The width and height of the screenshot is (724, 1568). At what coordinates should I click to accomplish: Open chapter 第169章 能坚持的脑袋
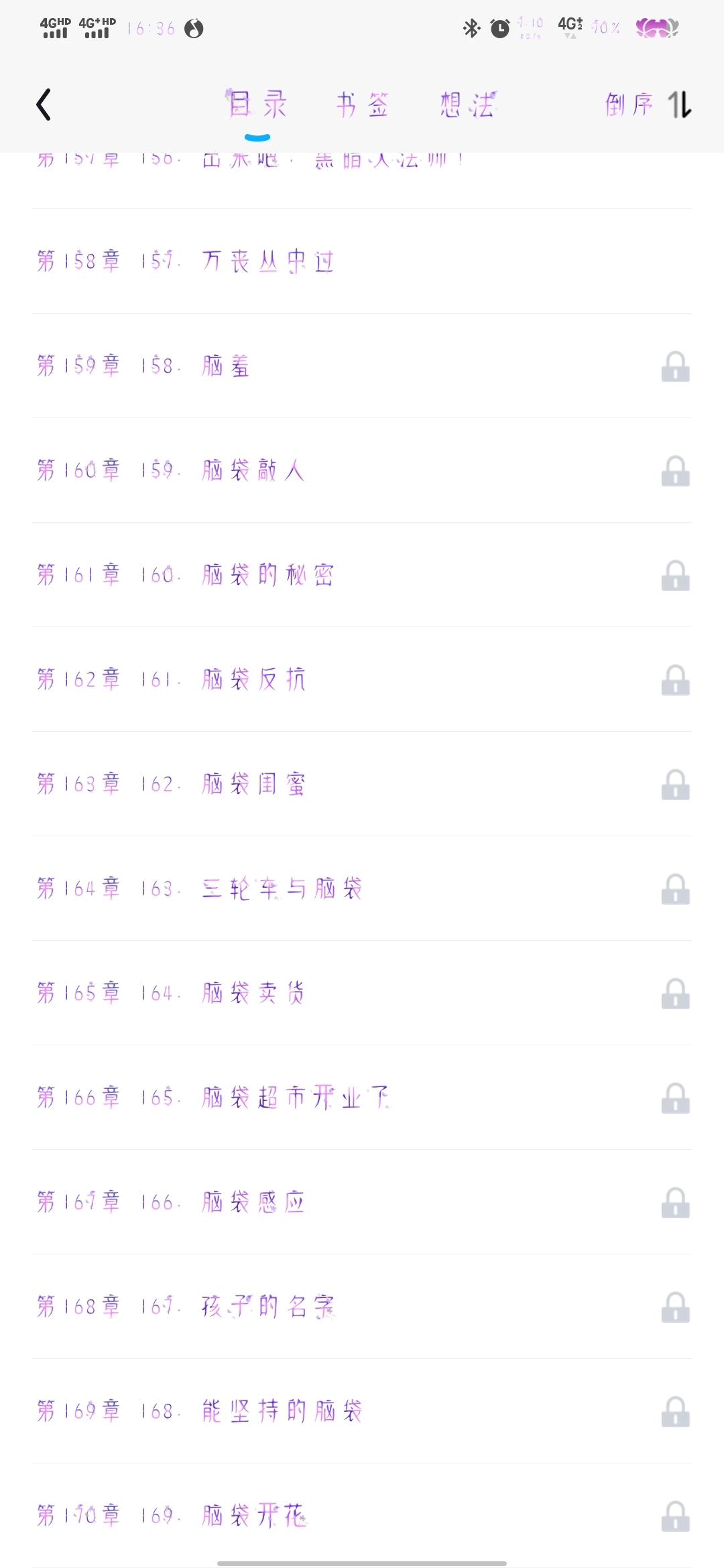point(362,1411)
